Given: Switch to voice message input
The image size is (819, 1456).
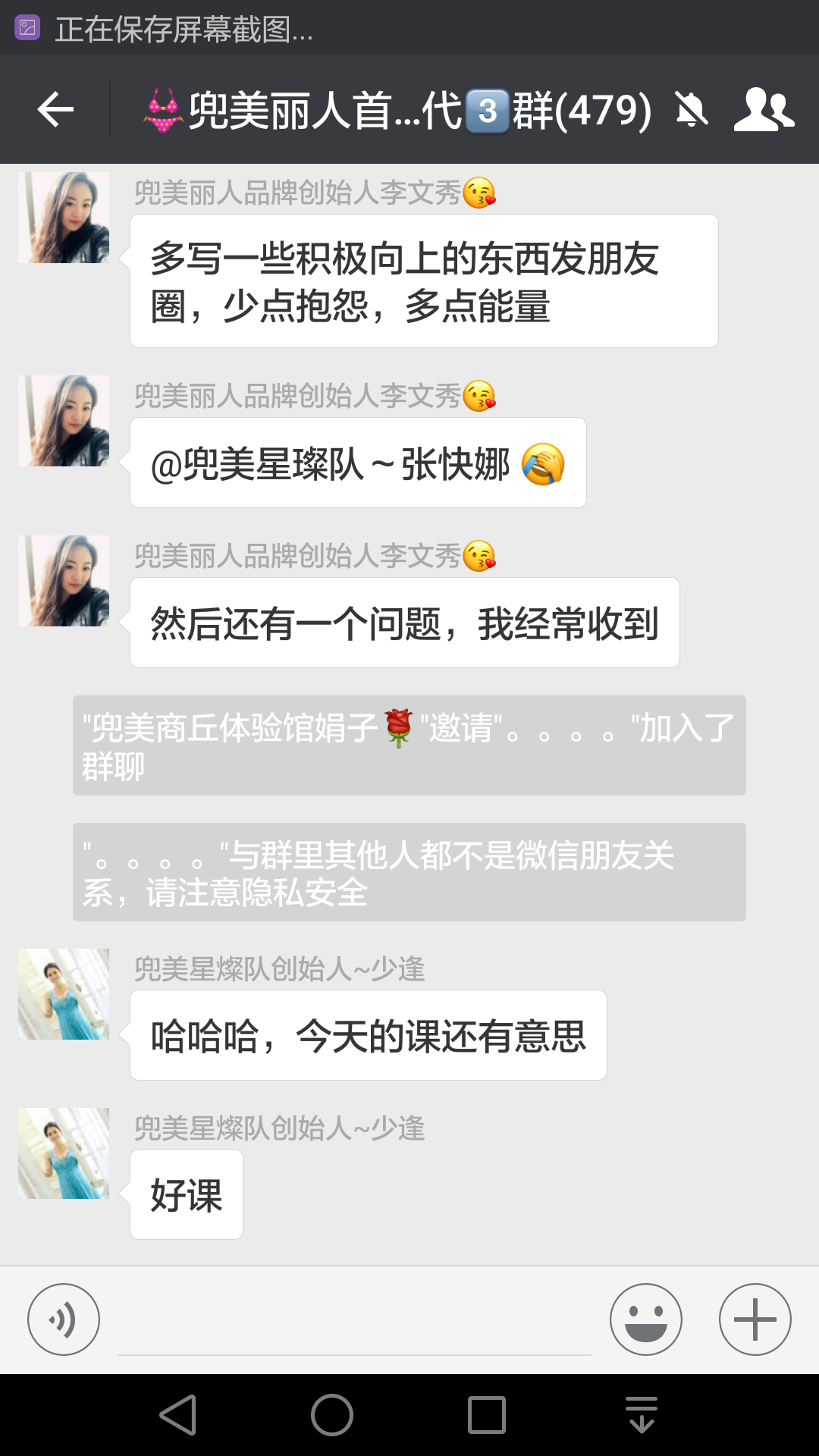Looking at the screenshot, I should click(x=64, y=1319).
